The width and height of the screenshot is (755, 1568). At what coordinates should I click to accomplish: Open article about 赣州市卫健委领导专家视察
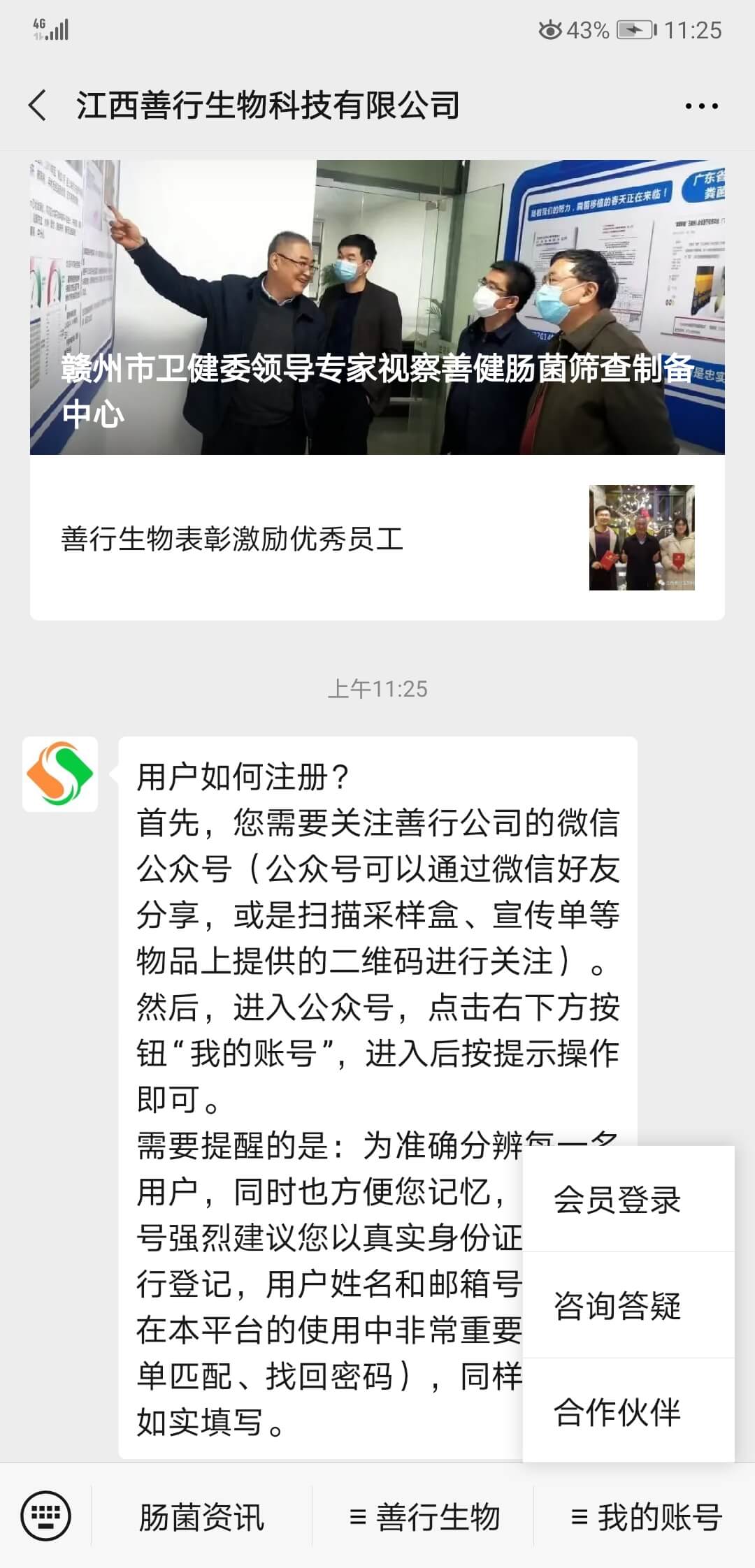click(x=377, y=307)
